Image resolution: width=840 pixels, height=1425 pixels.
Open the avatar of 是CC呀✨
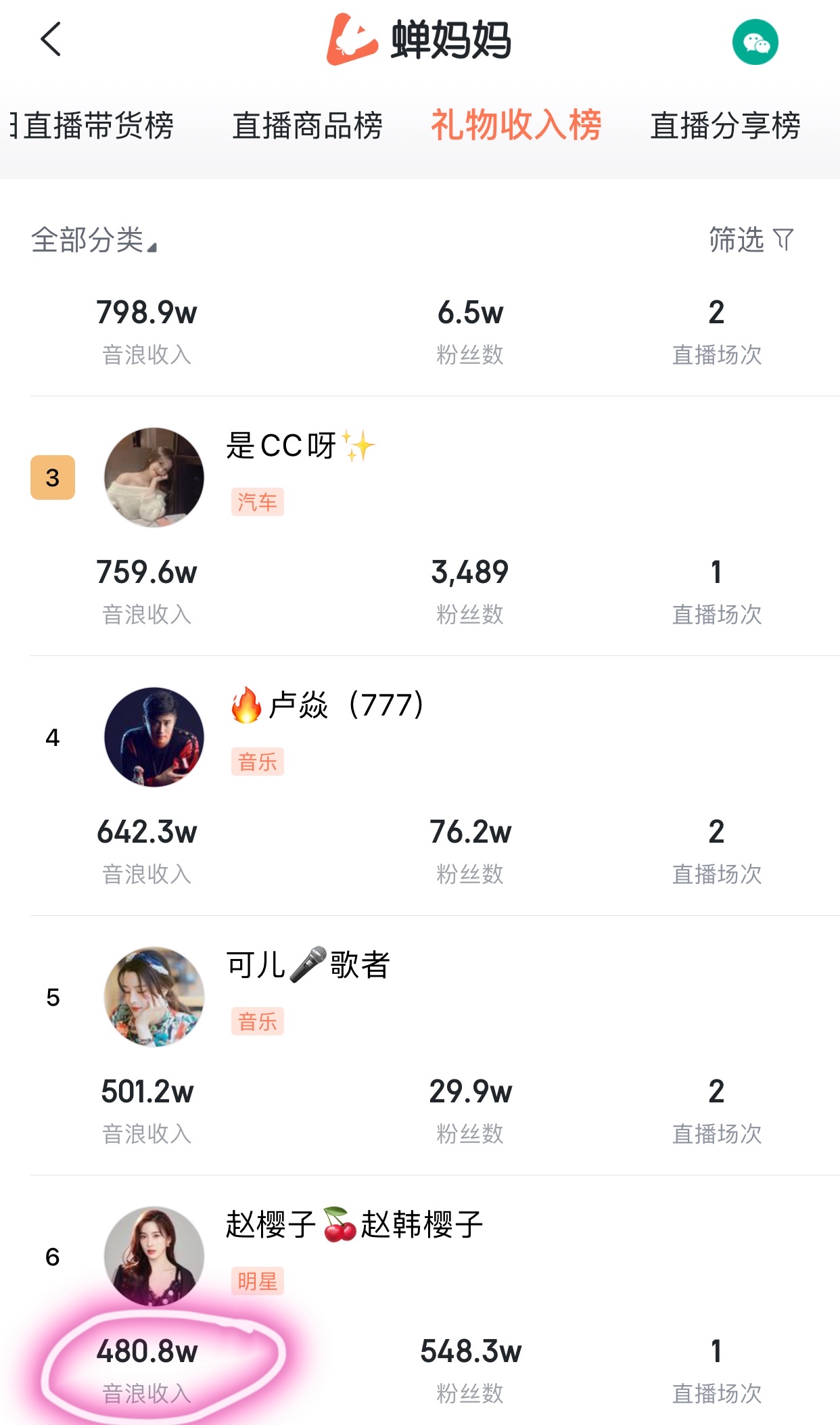(154, 477)
